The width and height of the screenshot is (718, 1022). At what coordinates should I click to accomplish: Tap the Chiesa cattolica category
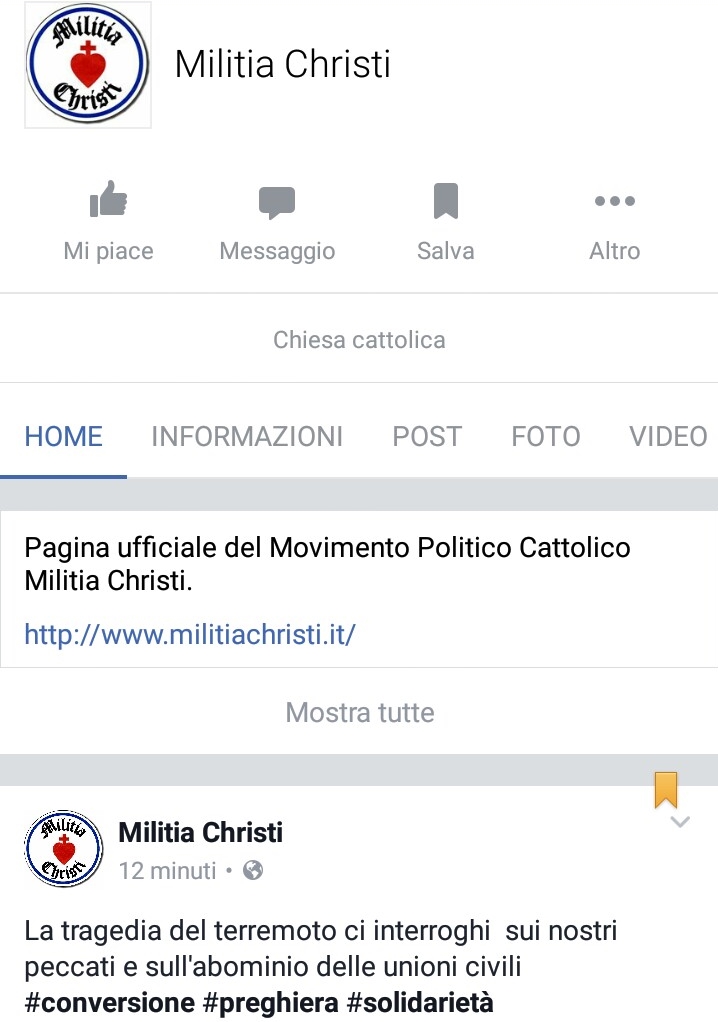(x=359, y=340)
